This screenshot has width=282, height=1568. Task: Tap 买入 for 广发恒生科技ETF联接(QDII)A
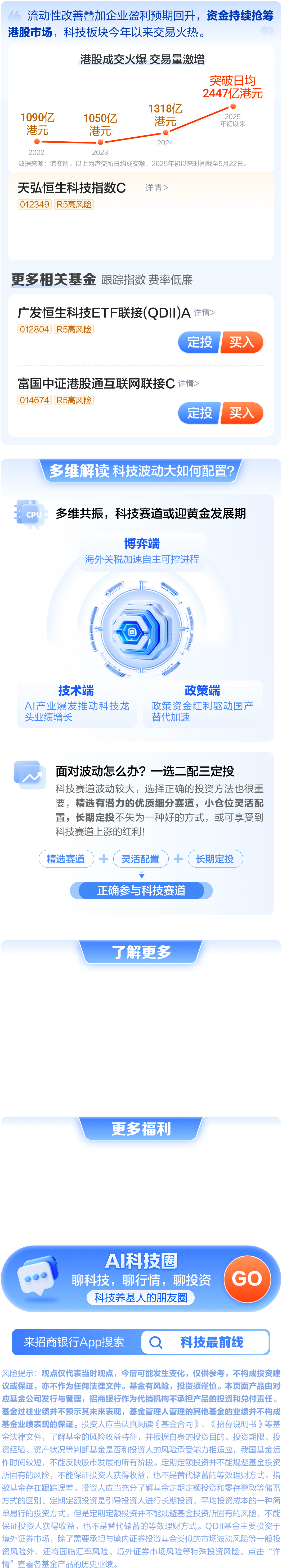(x=242, y=342)
